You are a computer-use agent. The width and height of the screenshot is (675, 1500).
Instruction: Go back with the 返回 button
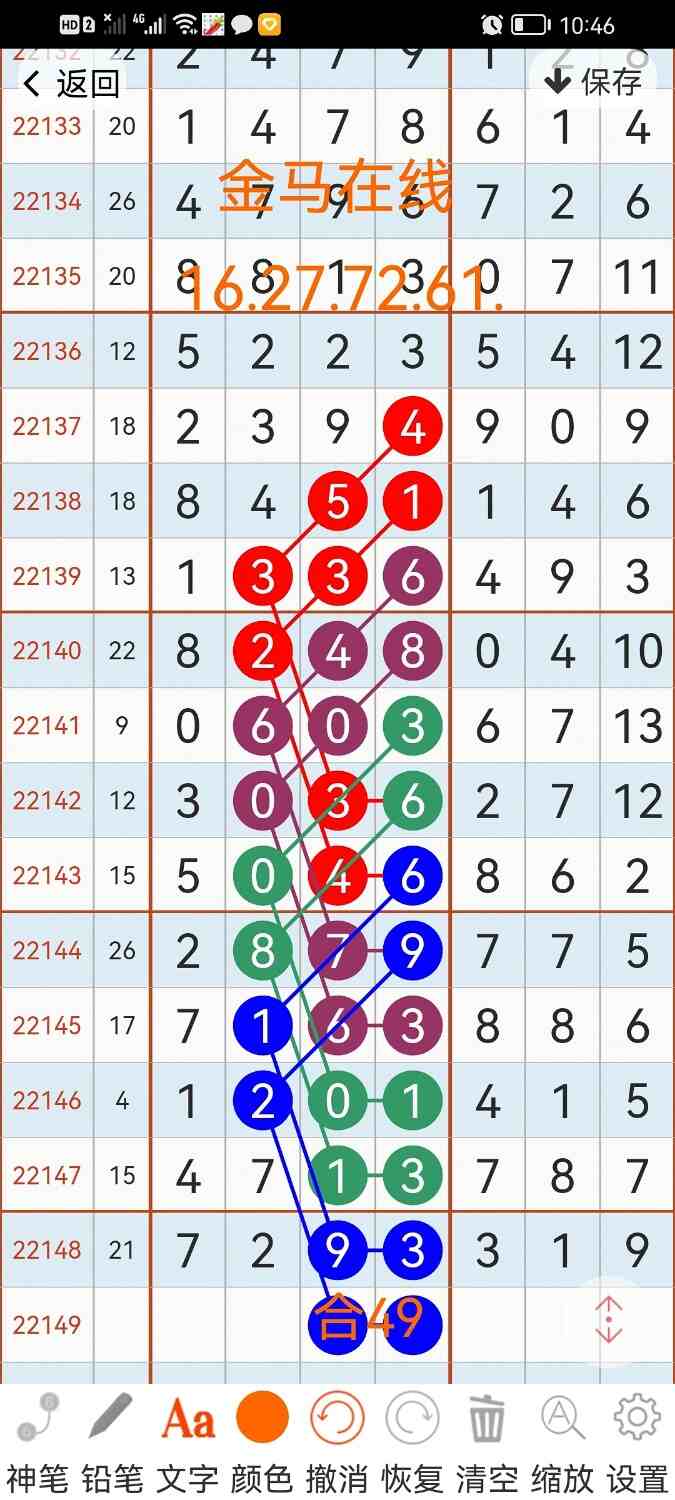click(x=72, y=84)
